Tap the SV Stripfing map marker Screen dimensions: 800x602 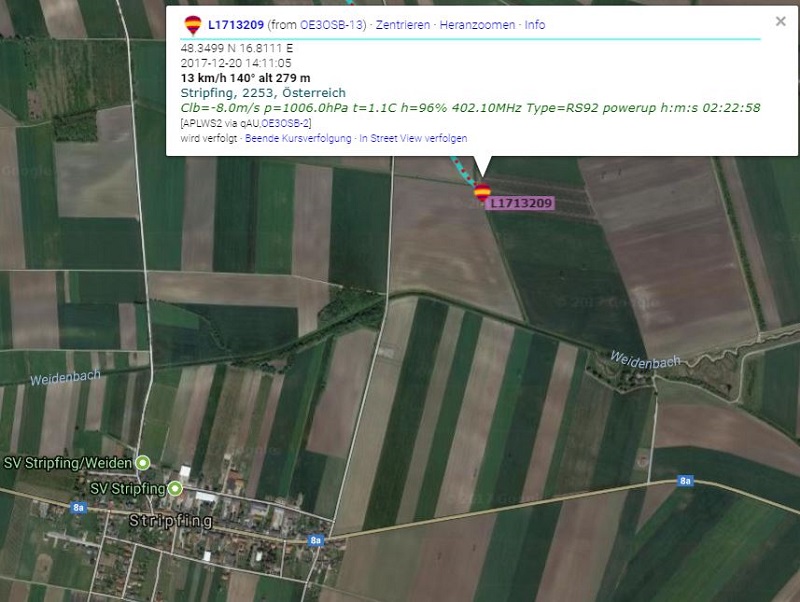coord(175,488)
